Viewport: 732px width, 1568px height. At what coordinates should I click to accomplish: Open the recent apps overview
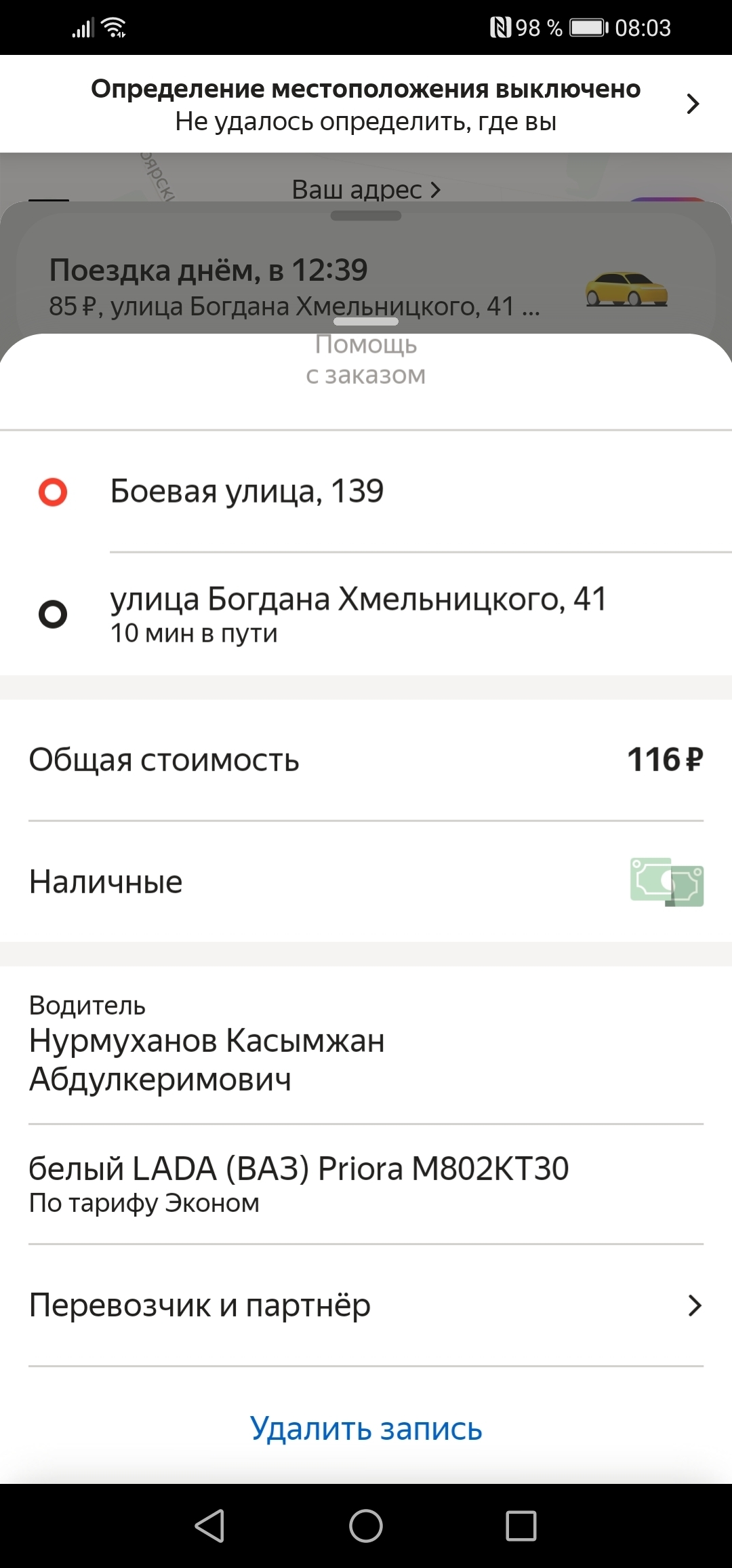521,1526
